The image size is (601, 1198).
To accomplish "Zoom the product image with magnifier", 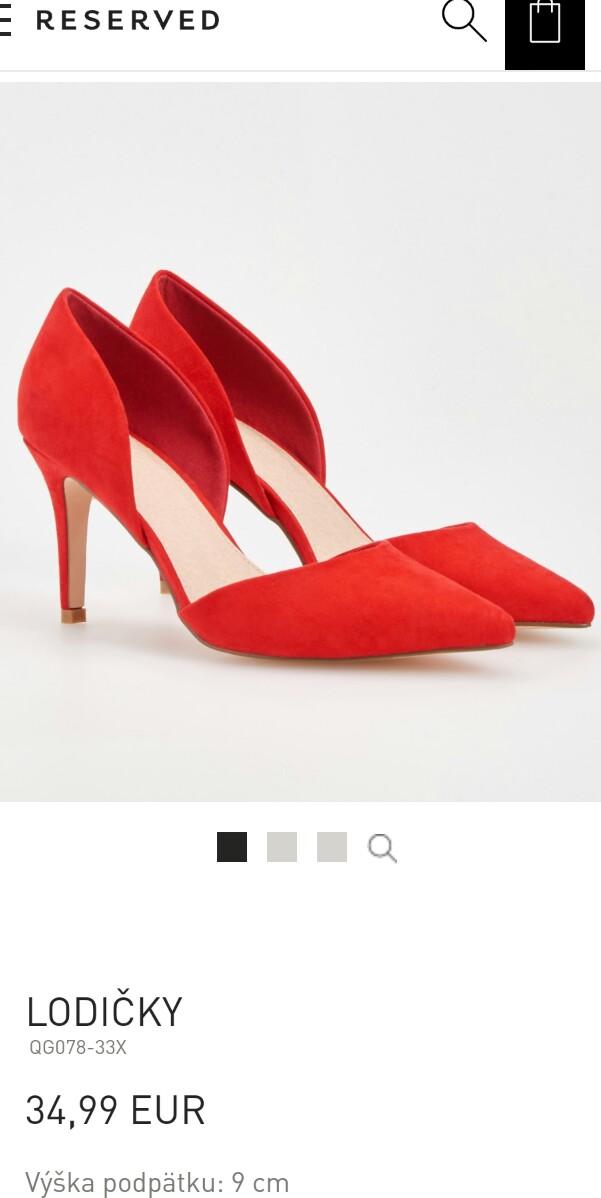I will [382, 848].
